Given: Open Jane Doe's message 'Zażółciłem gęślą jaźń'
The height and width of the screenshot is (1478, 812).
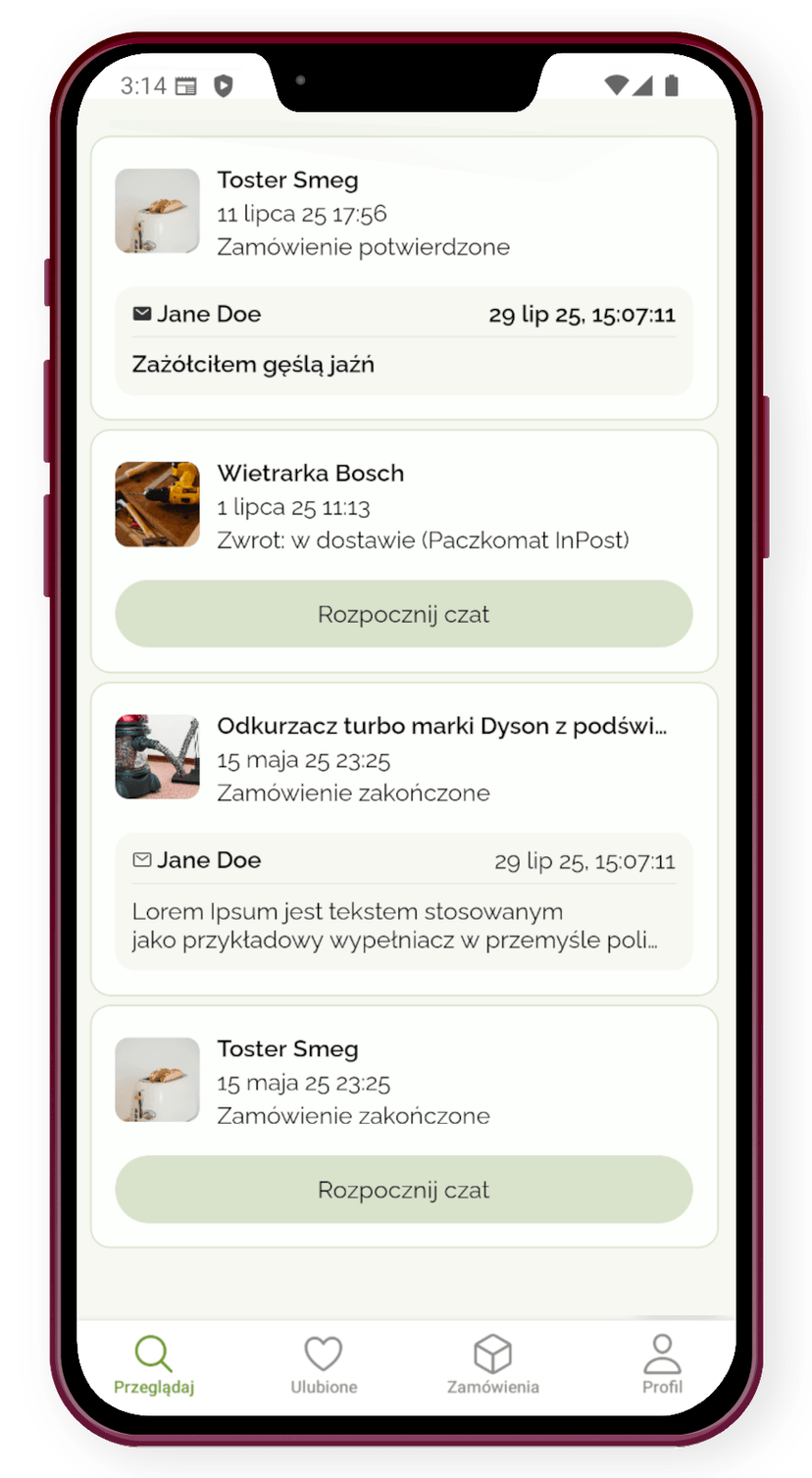Looking at the screenshot, I should tap(404, 341).
